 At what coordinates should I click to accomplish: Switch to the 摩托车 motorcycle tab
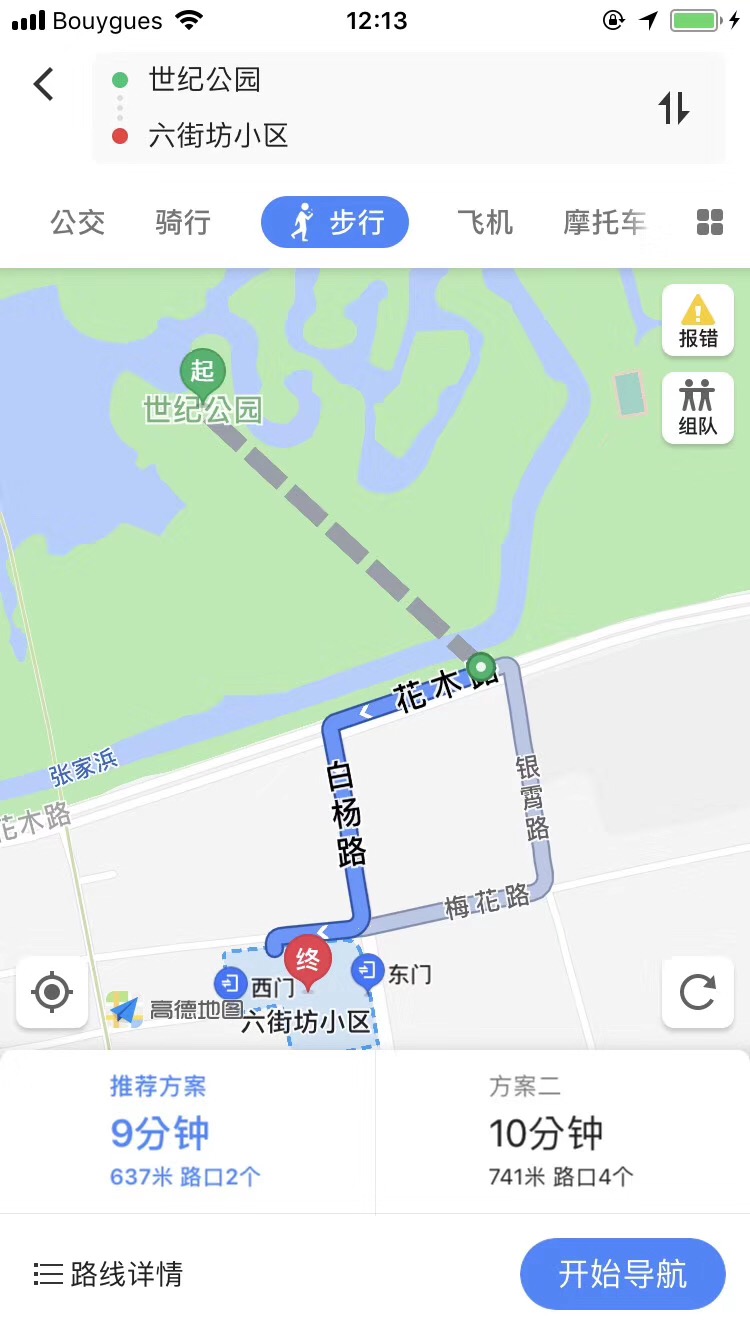click(604, 222)
